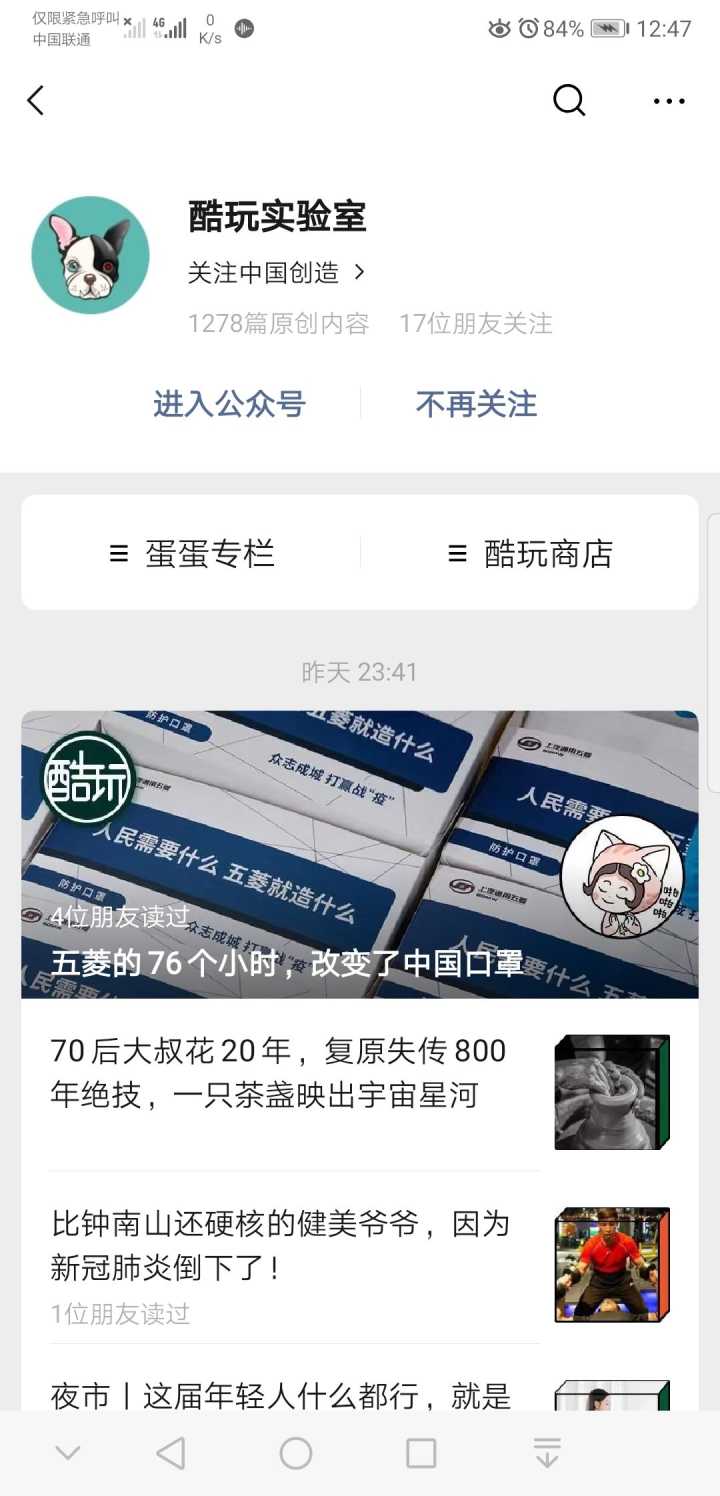Viewport: 720px width, 1496px height.
Task: Open the 五菱 mask article cover image
Action: 360,855
